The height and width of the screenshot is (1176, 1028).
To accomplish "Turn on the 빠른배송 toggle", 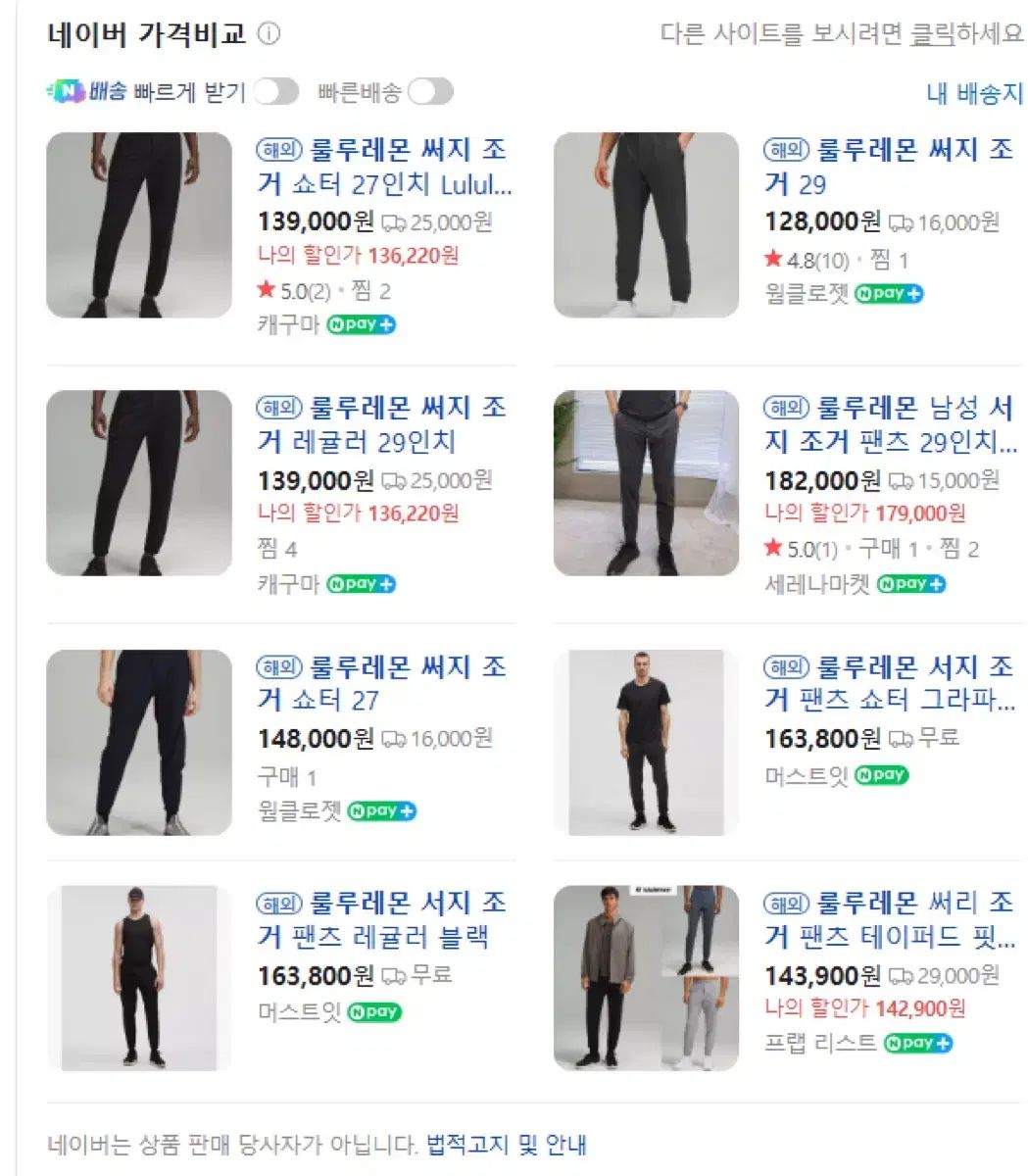I will (430, 92).
